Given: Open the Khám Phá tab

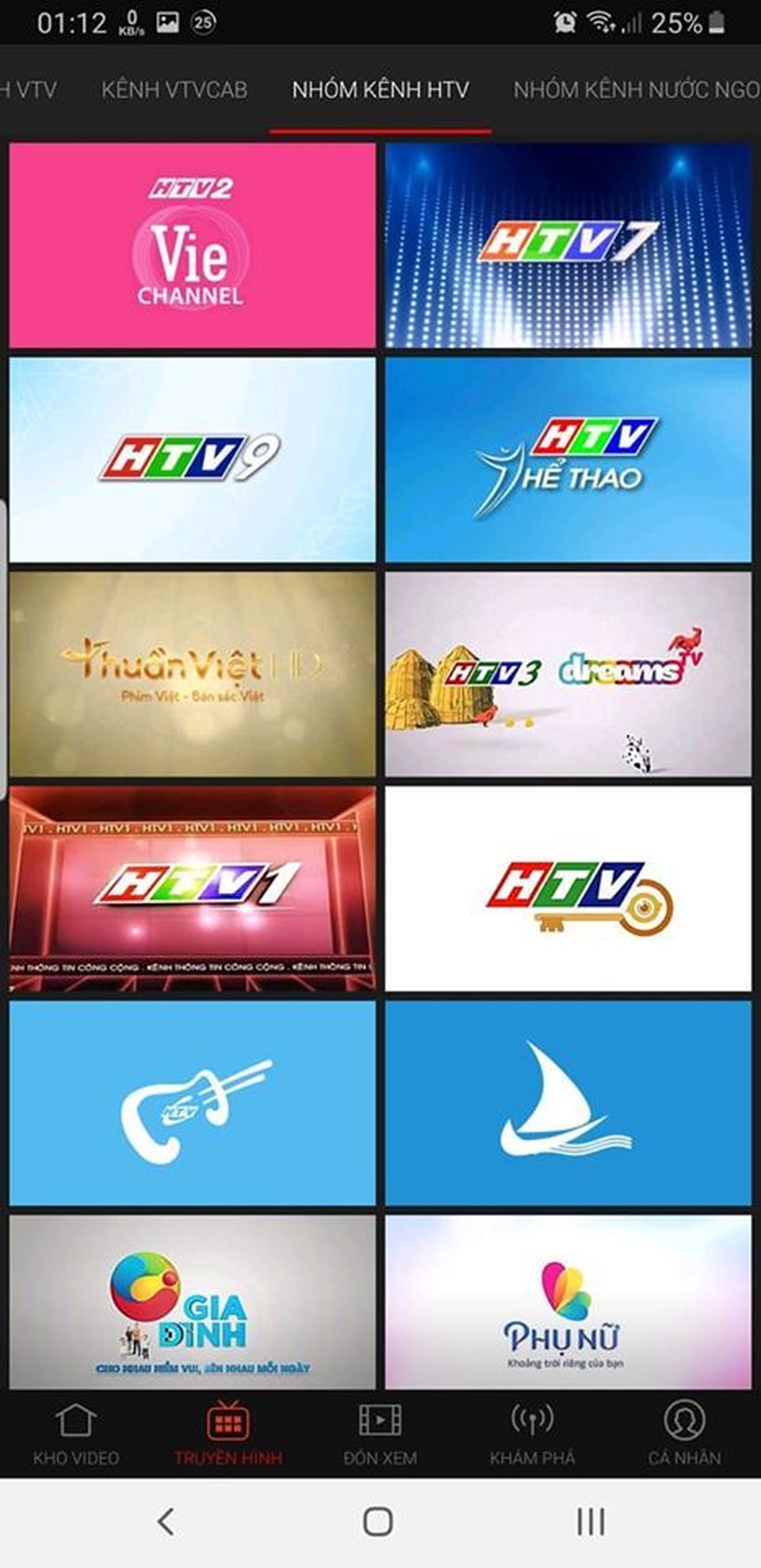Looking at the screenshot, I should (x=532, y=1435).
